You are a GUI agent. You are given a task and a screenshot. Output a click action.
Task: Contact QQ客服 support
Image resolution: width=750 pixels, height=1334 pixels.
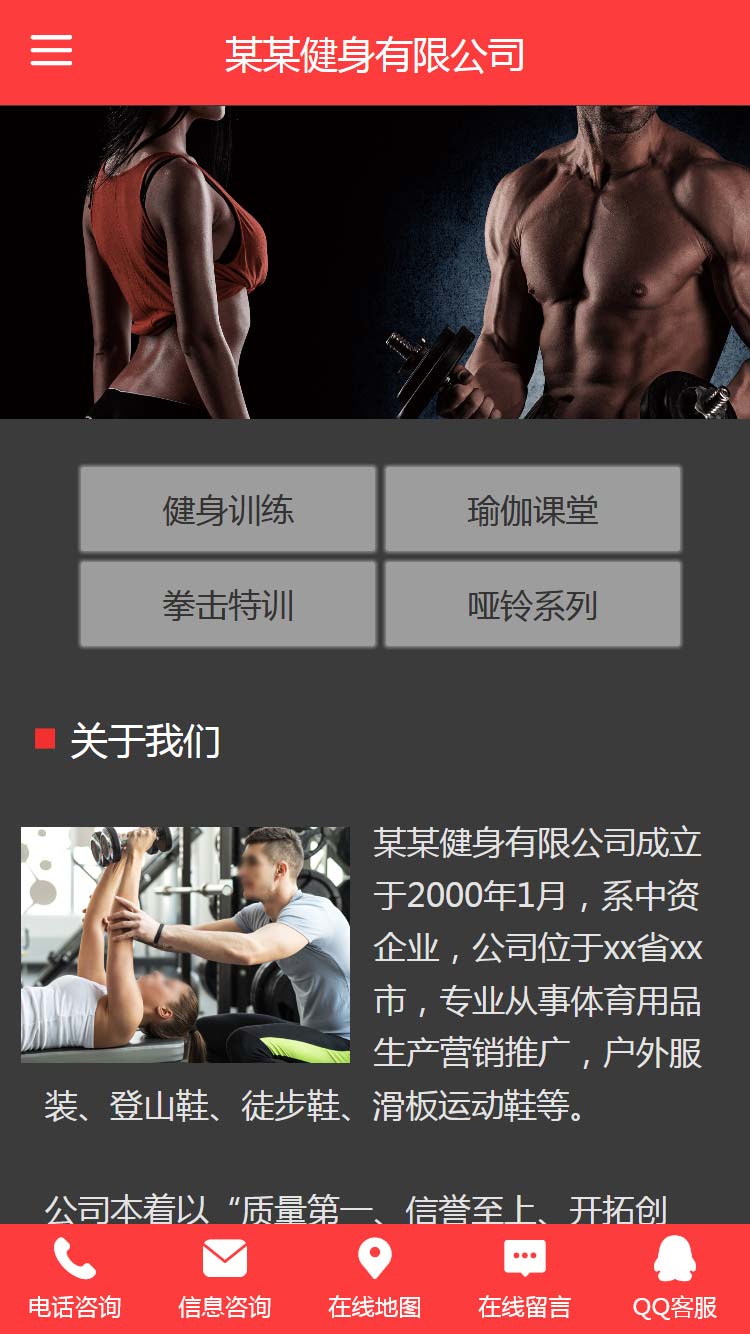click(675, 1278)
